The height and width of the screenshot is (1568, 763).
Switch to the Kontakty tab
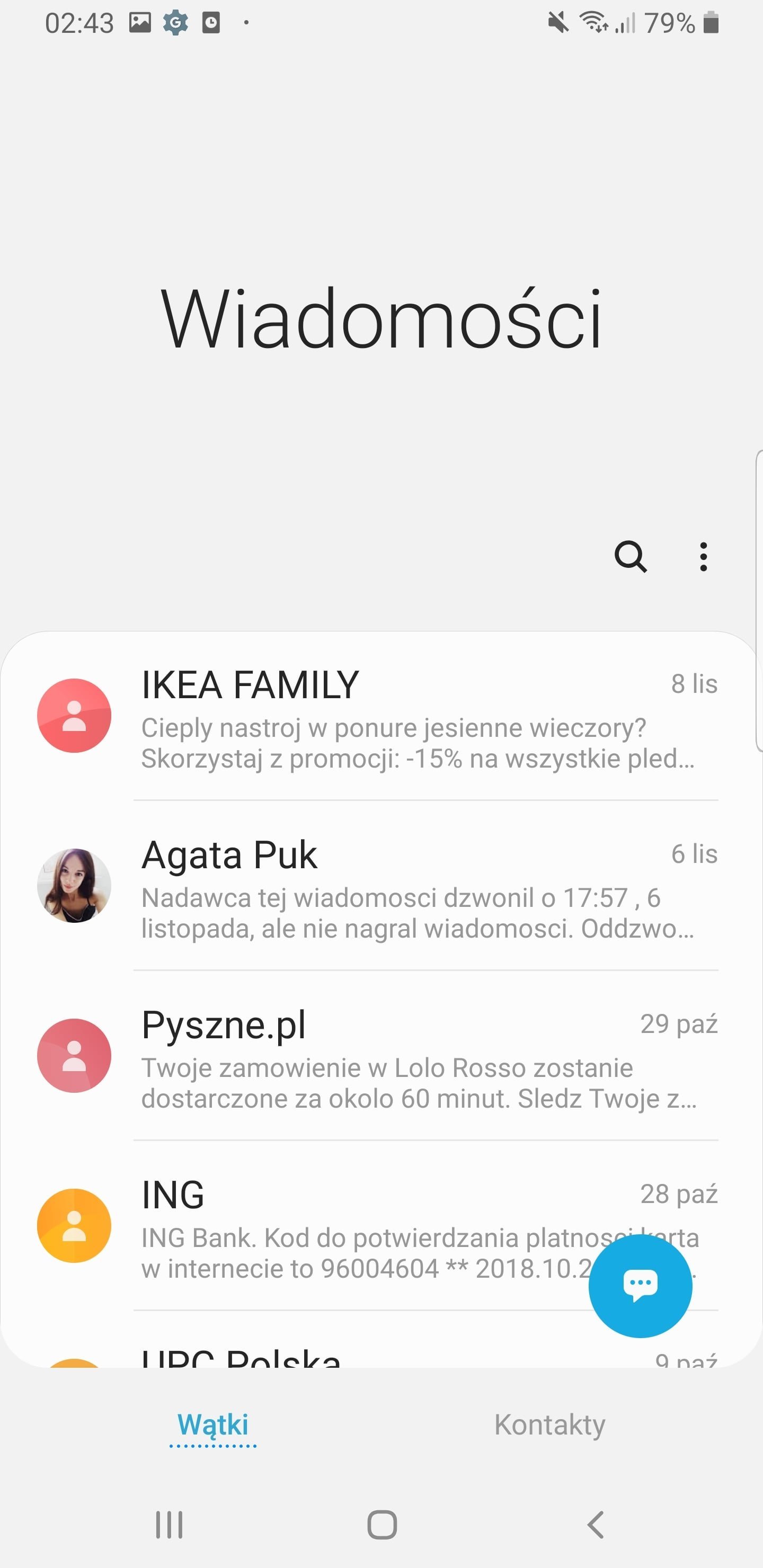(549, 1425)
